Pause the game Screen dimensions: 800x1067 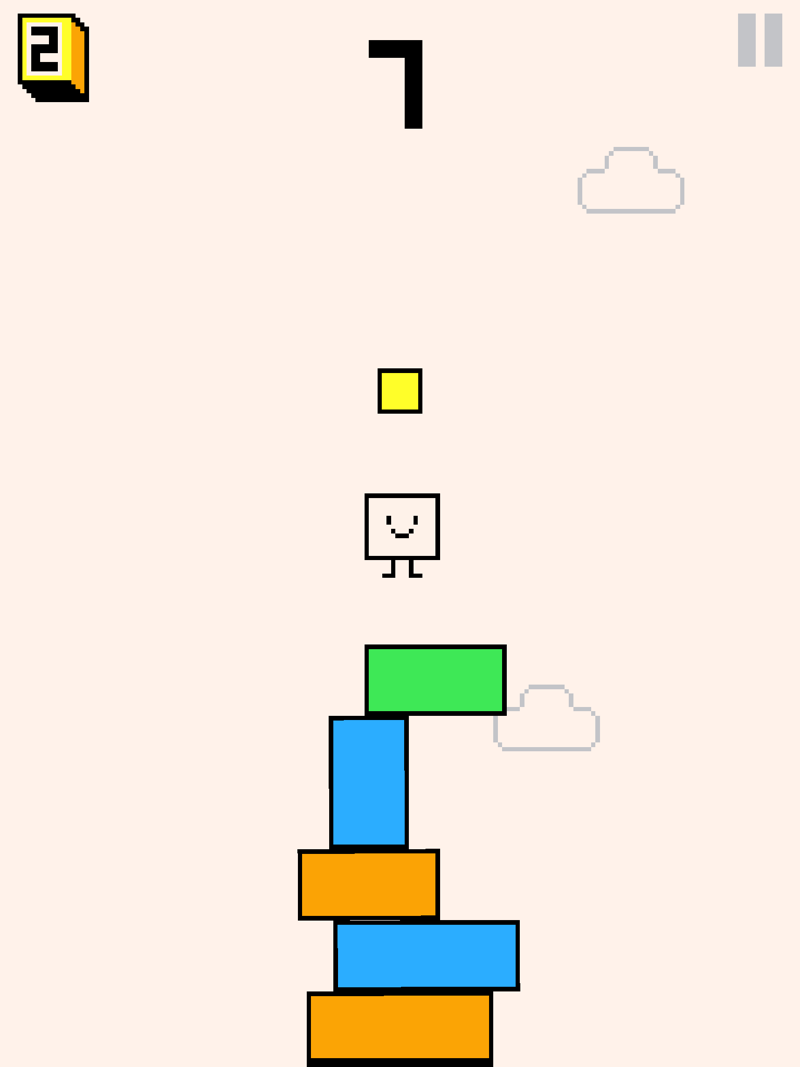coord(759,40)
